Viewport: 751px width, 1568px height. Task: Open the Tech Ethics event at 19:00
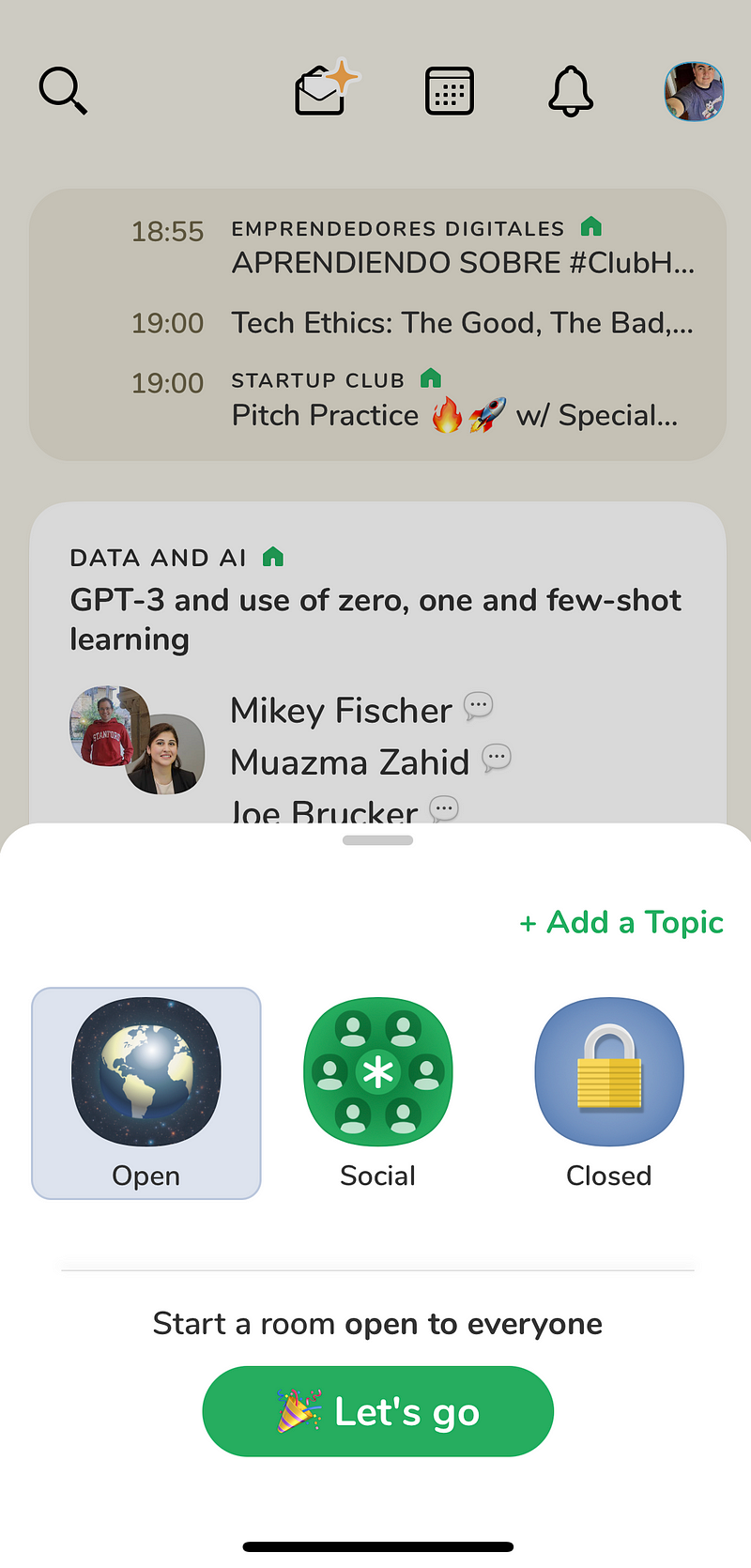coord(462,323)
